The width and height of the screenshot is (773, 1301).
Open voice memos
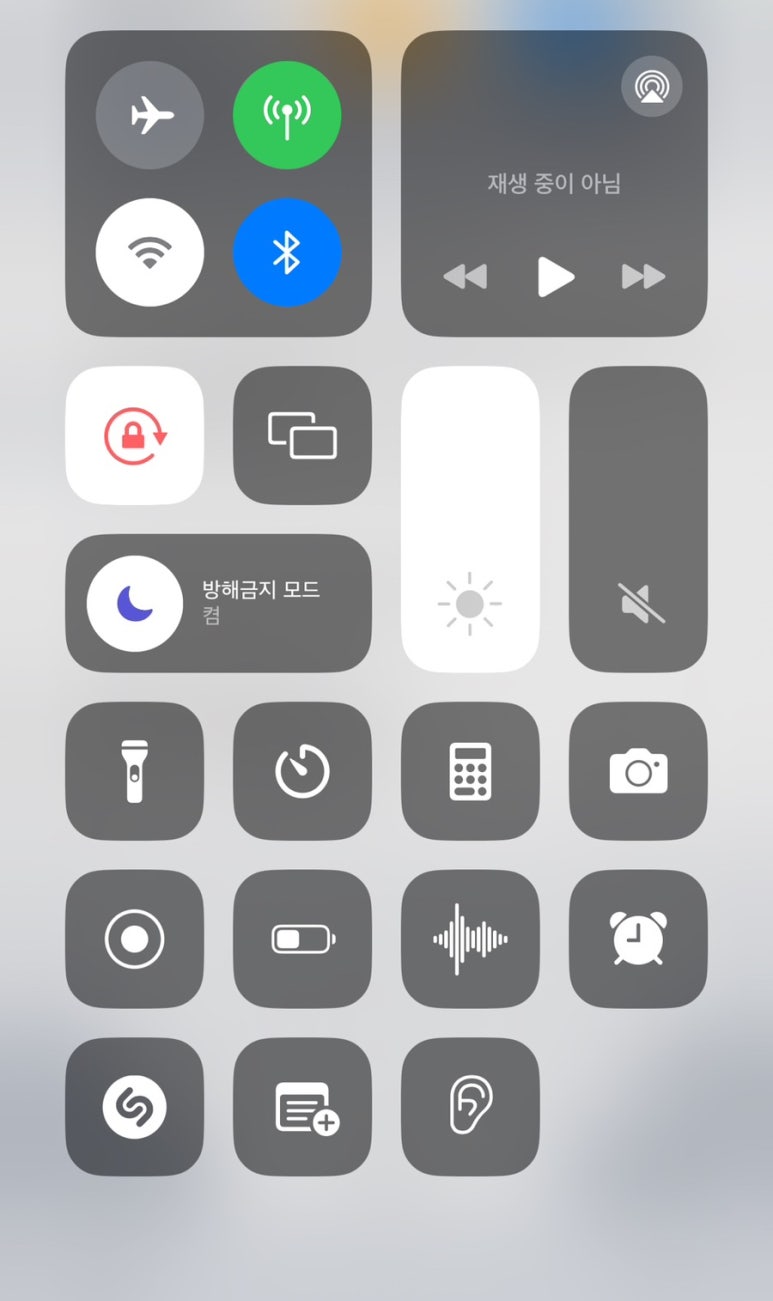pos(470,939)
